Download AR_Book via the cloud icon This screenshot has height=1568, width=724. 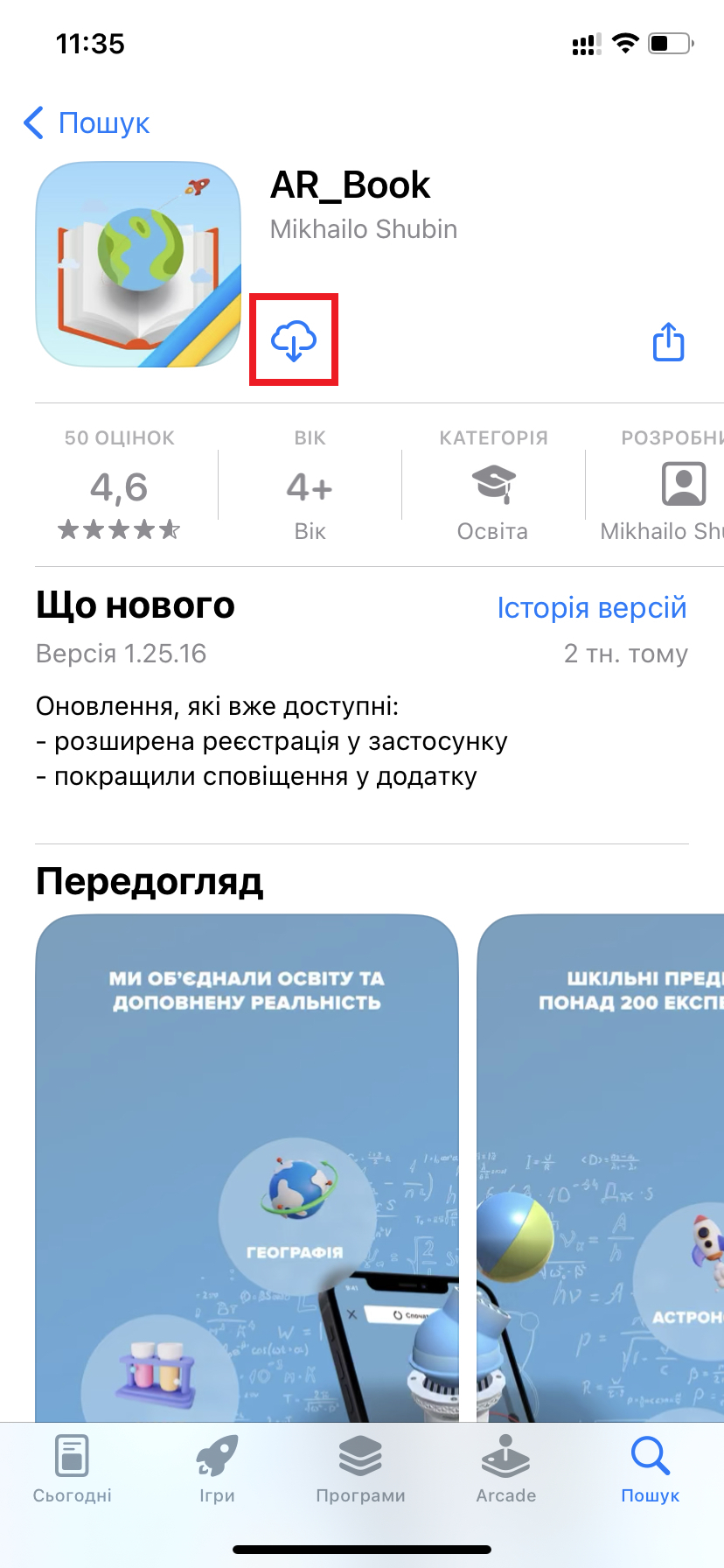294,340
